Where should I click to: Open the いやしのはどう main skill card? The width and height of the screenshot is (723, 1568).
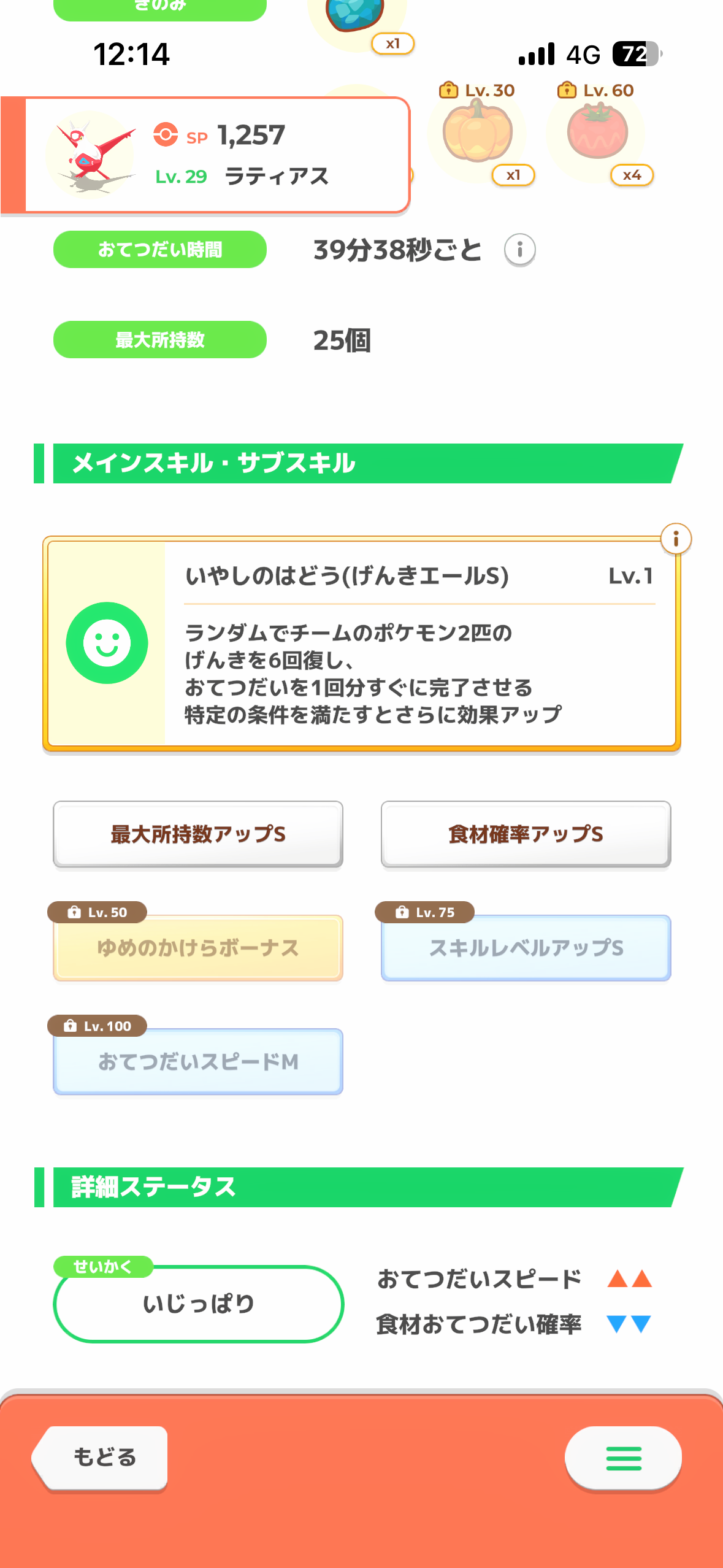pyautogui.click(x=362, y=644)
